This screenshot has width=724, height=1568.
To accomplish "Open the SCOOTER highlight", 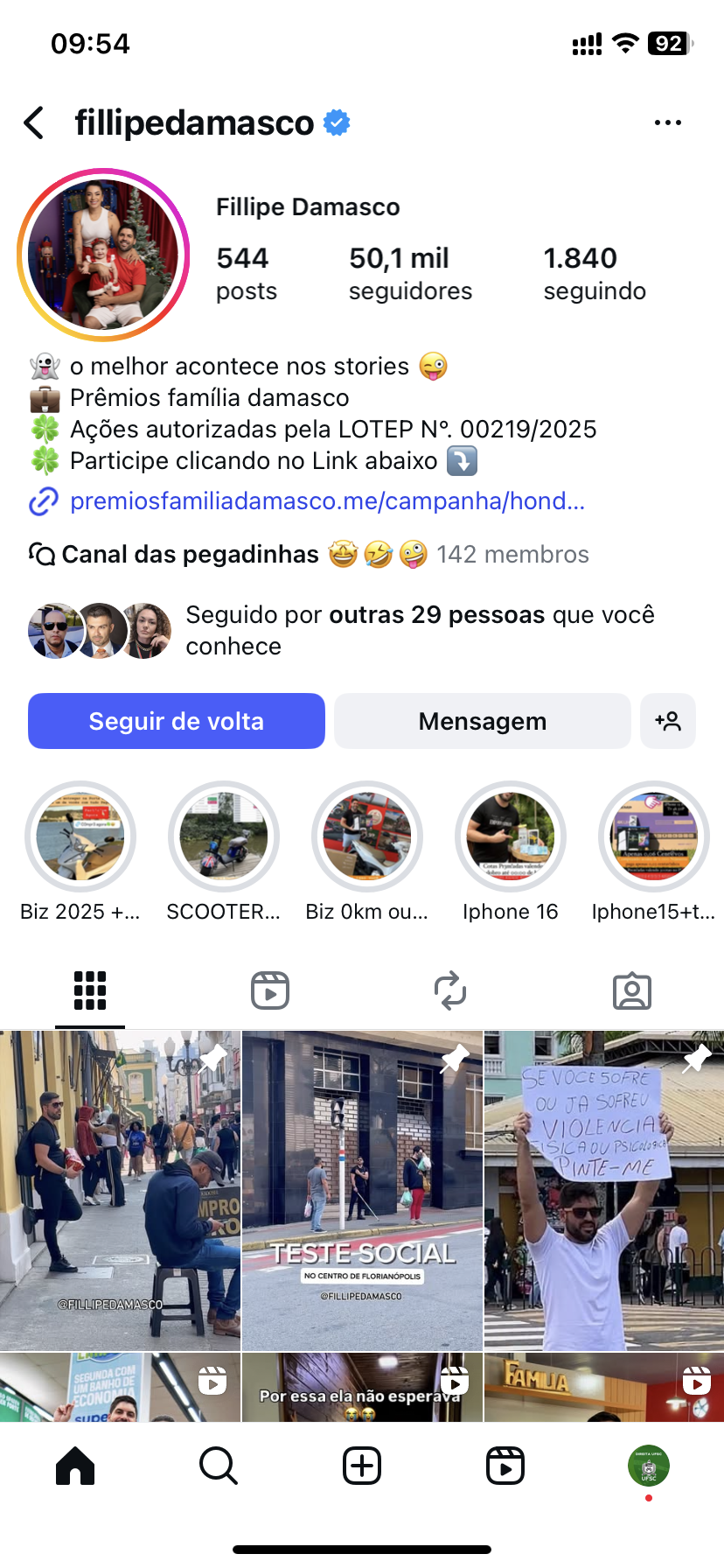I will (x=224, y=836).
